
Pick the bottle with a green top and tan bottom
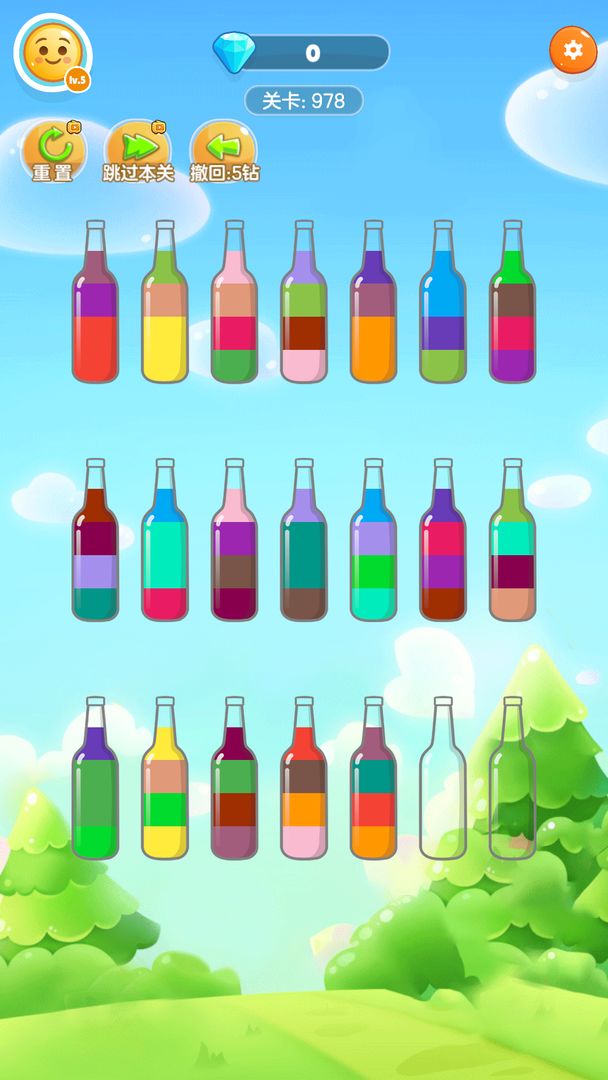(512, 548)
